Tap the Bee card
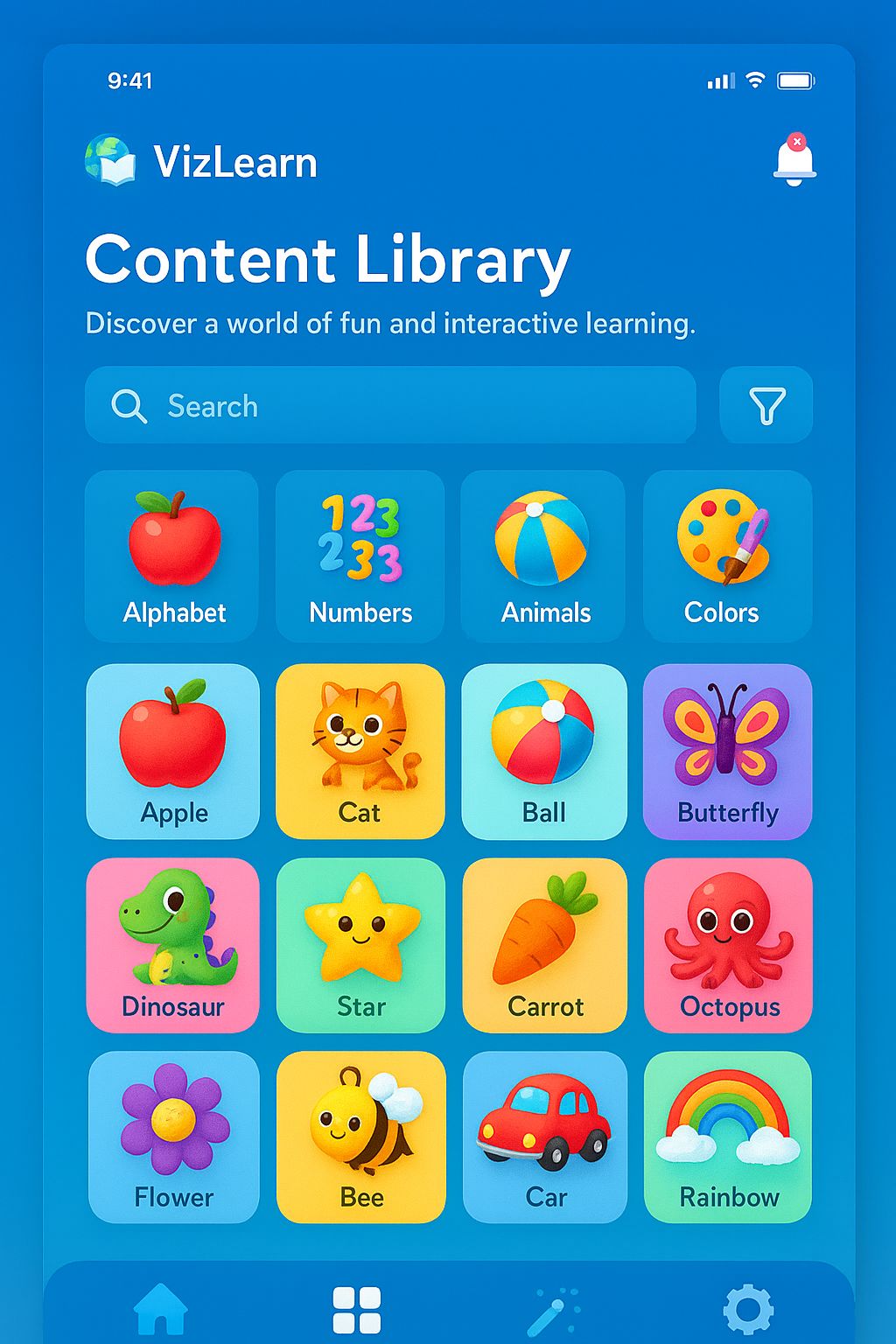Screen dimensions: 896x1344 (360, 1137)
